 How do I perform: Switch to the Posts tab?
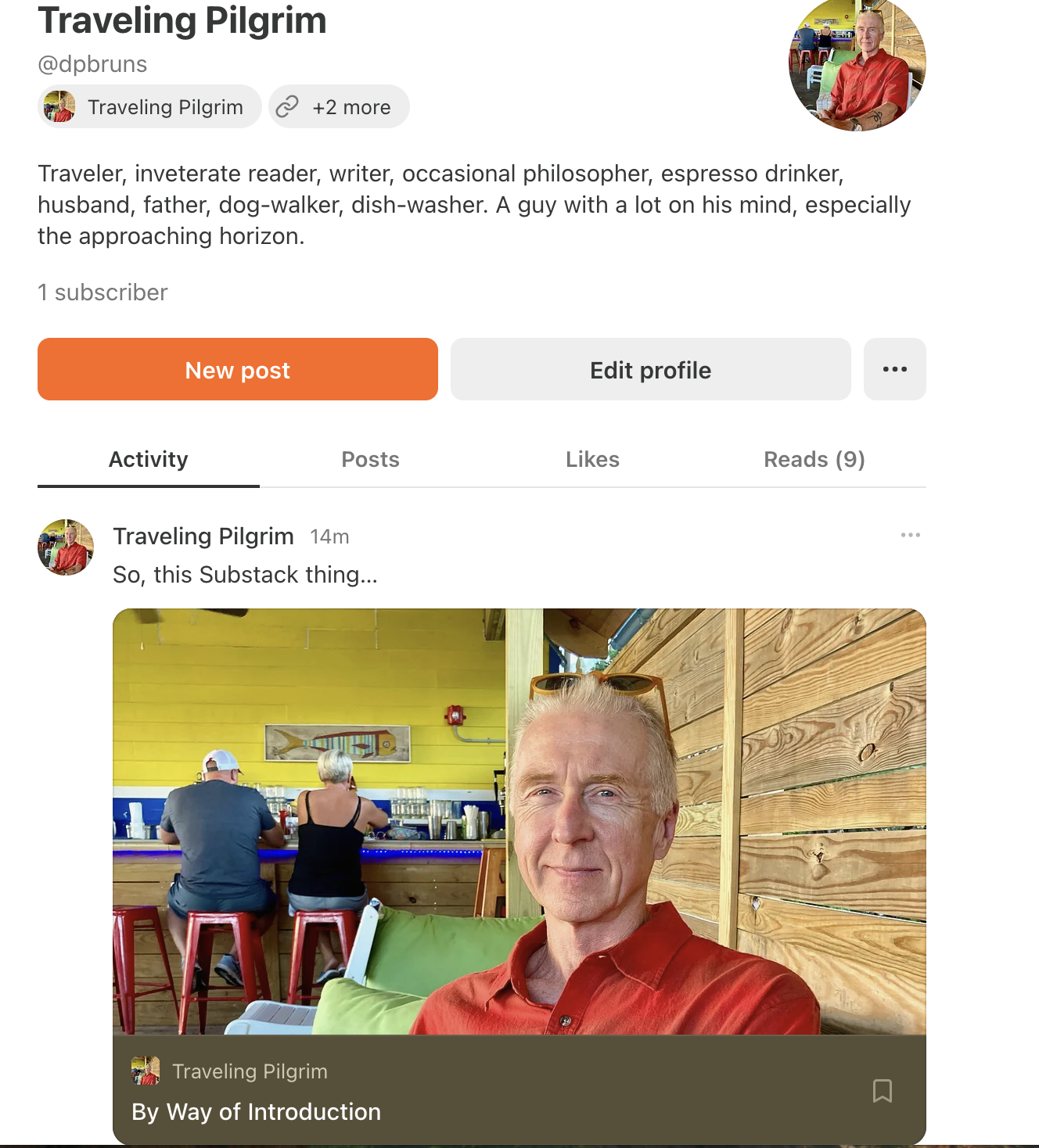click(370, 459)
